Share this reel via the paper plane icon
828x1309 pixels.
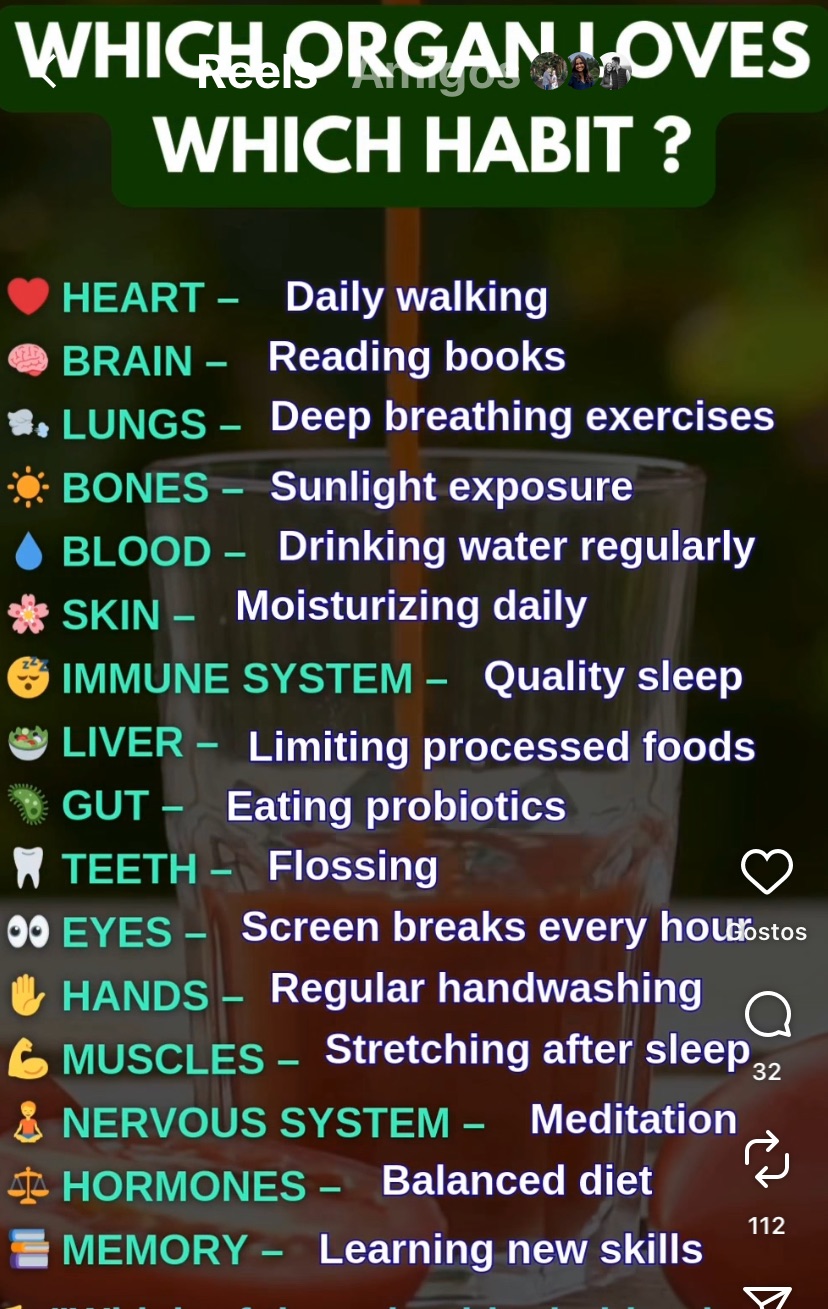pyautogui.click(x=768, y=1298)
